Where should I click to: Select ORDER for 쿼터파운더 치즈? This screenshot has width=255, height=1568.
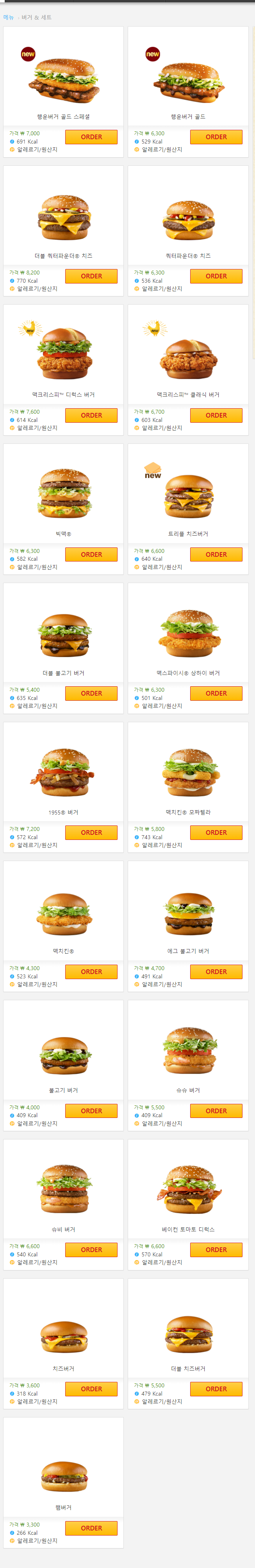(x=216, y=276)
